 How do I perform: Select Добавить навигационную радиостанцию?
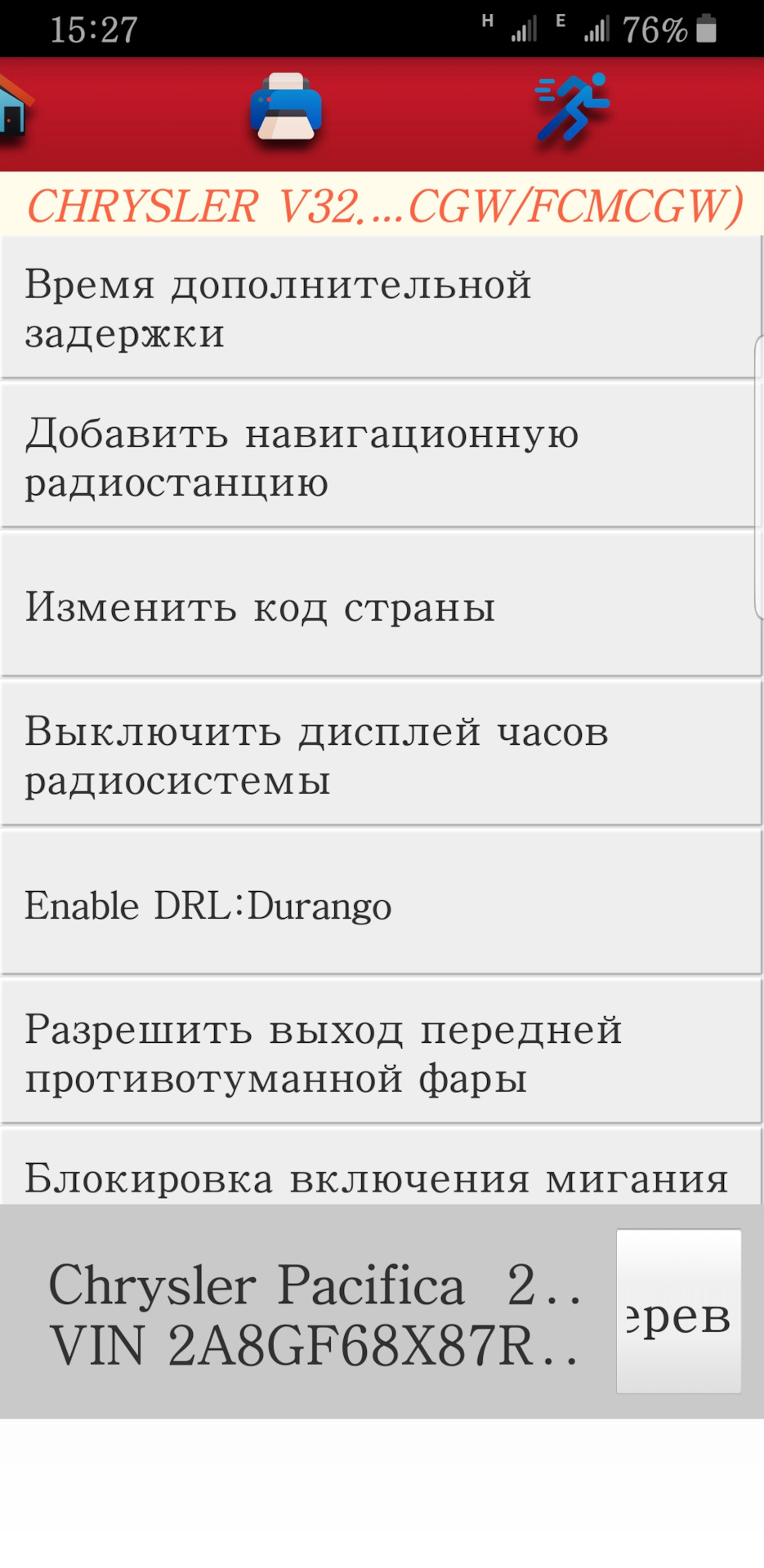tap(380, 457)
